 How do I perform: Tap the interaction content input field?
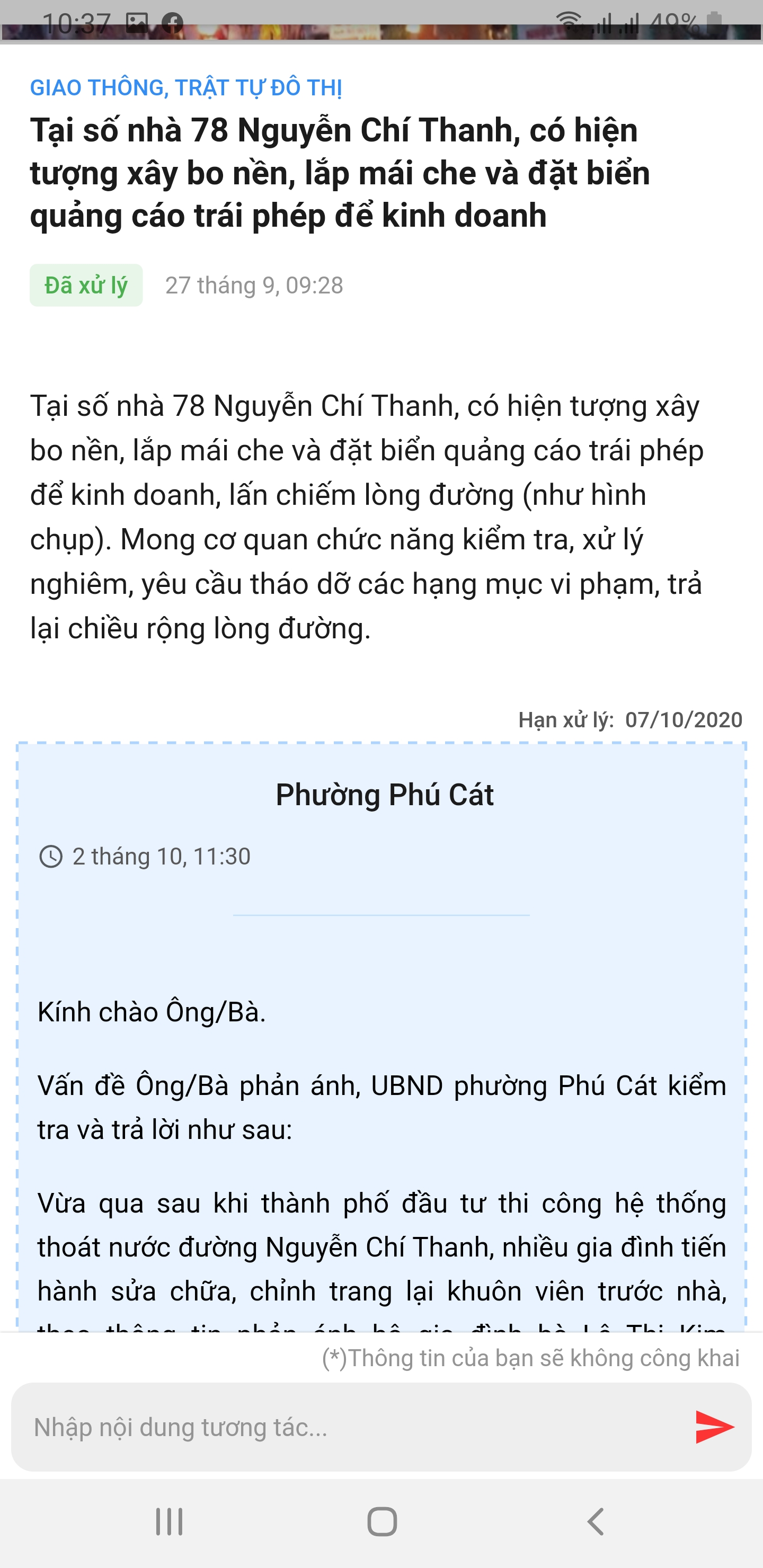click(353, 1428)
